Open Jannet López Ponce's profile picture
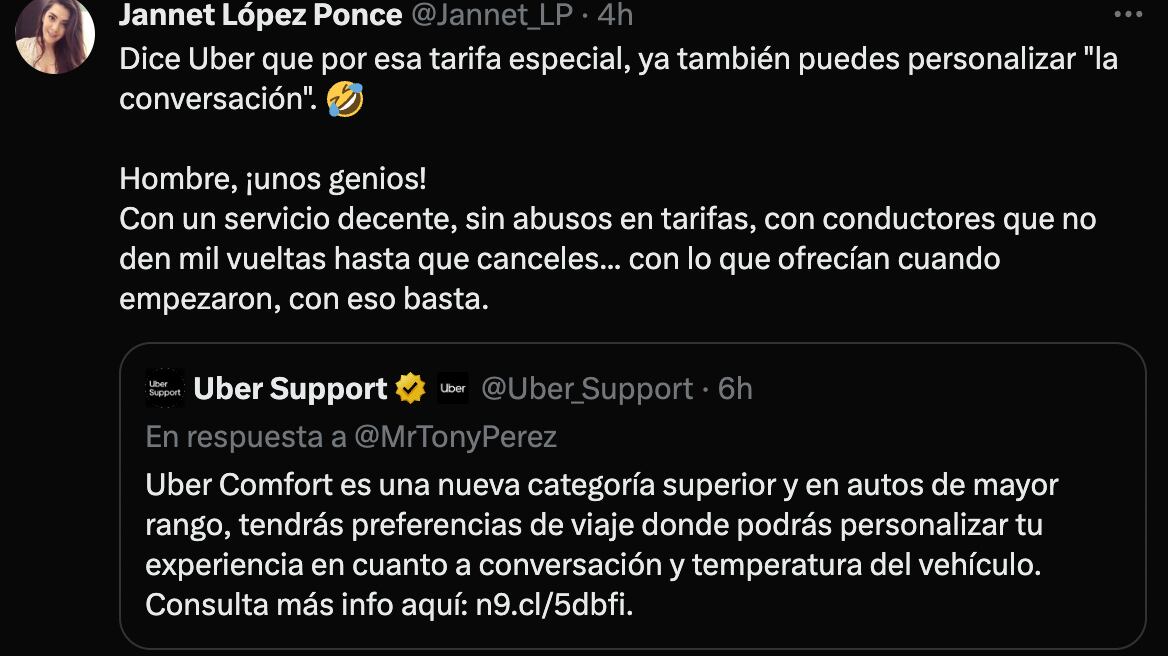Screen dimensions: 1168x656 click(55, 35)
